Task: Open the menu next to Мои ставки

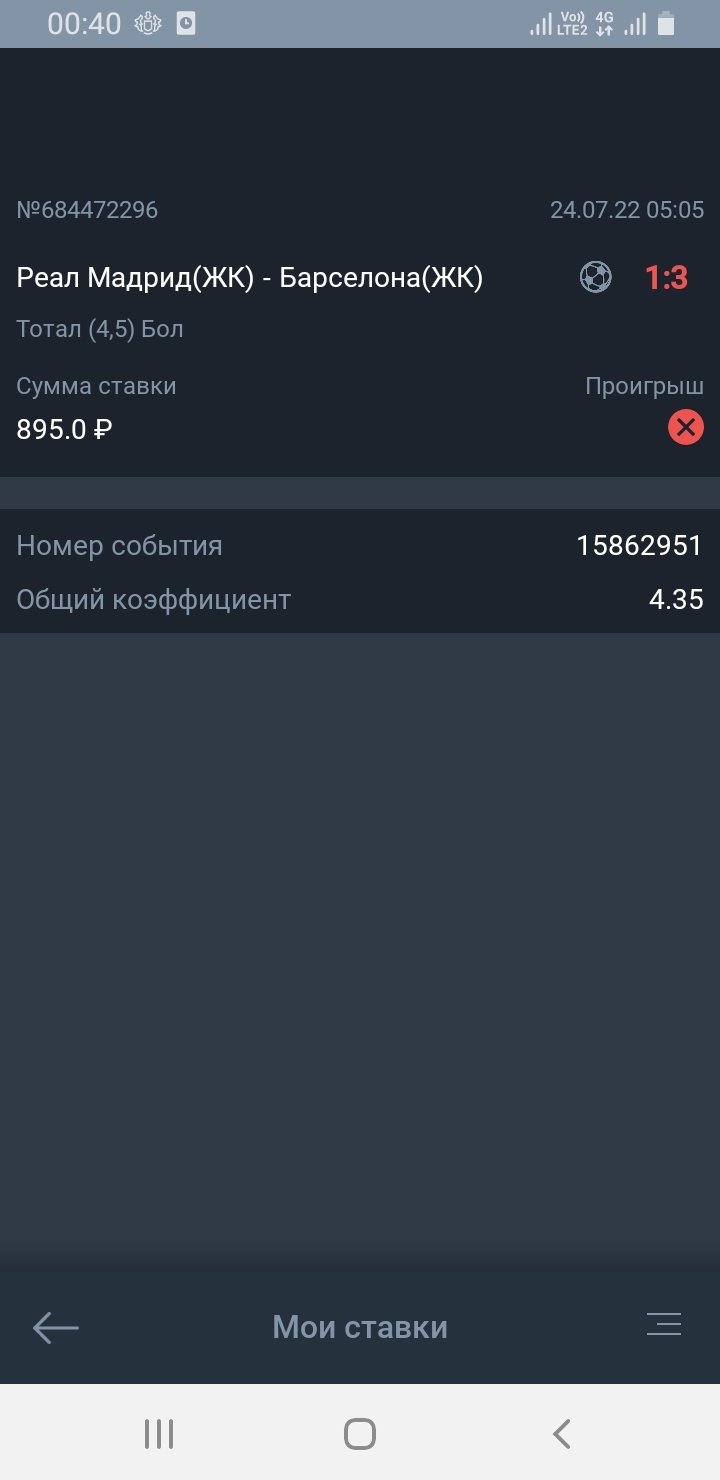Action: click(664, 1325)
